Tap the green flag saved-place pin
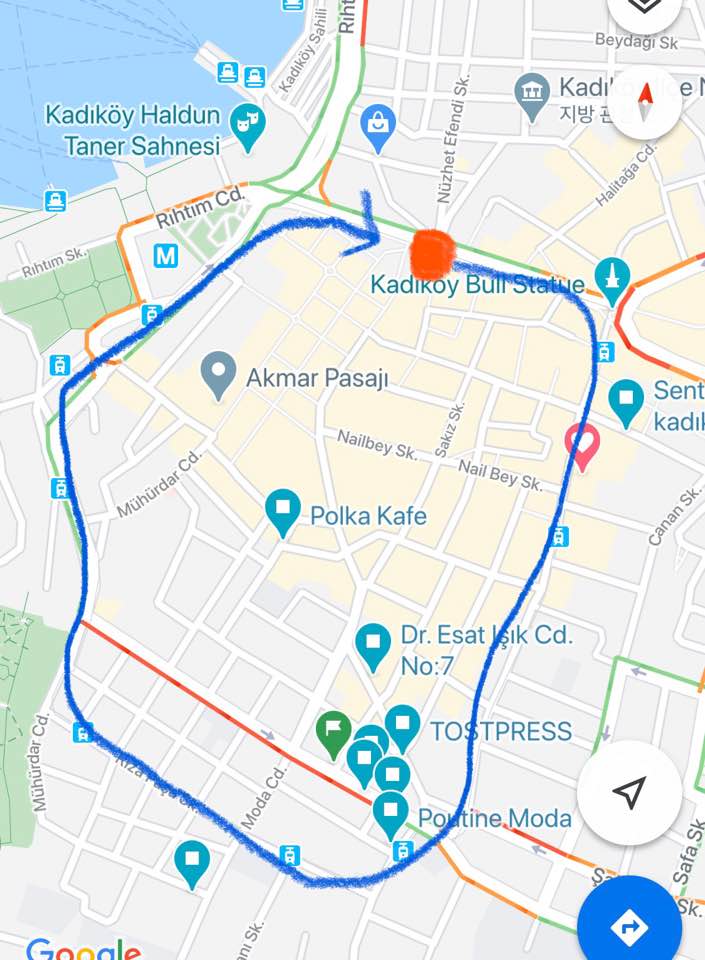This screenshot has height=960, width=705. [333, 732]
